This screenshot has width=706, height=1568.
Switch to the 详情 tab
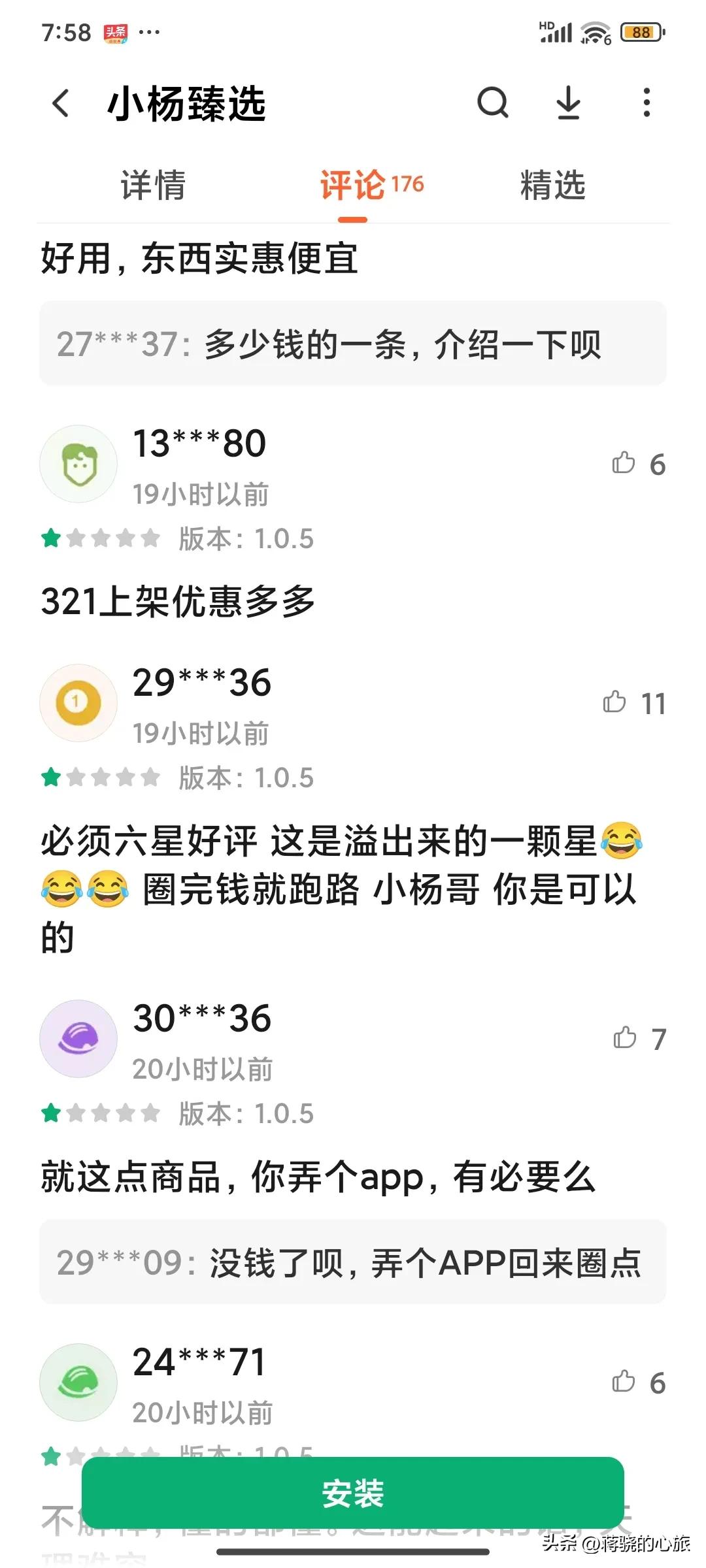pos(153,185)
